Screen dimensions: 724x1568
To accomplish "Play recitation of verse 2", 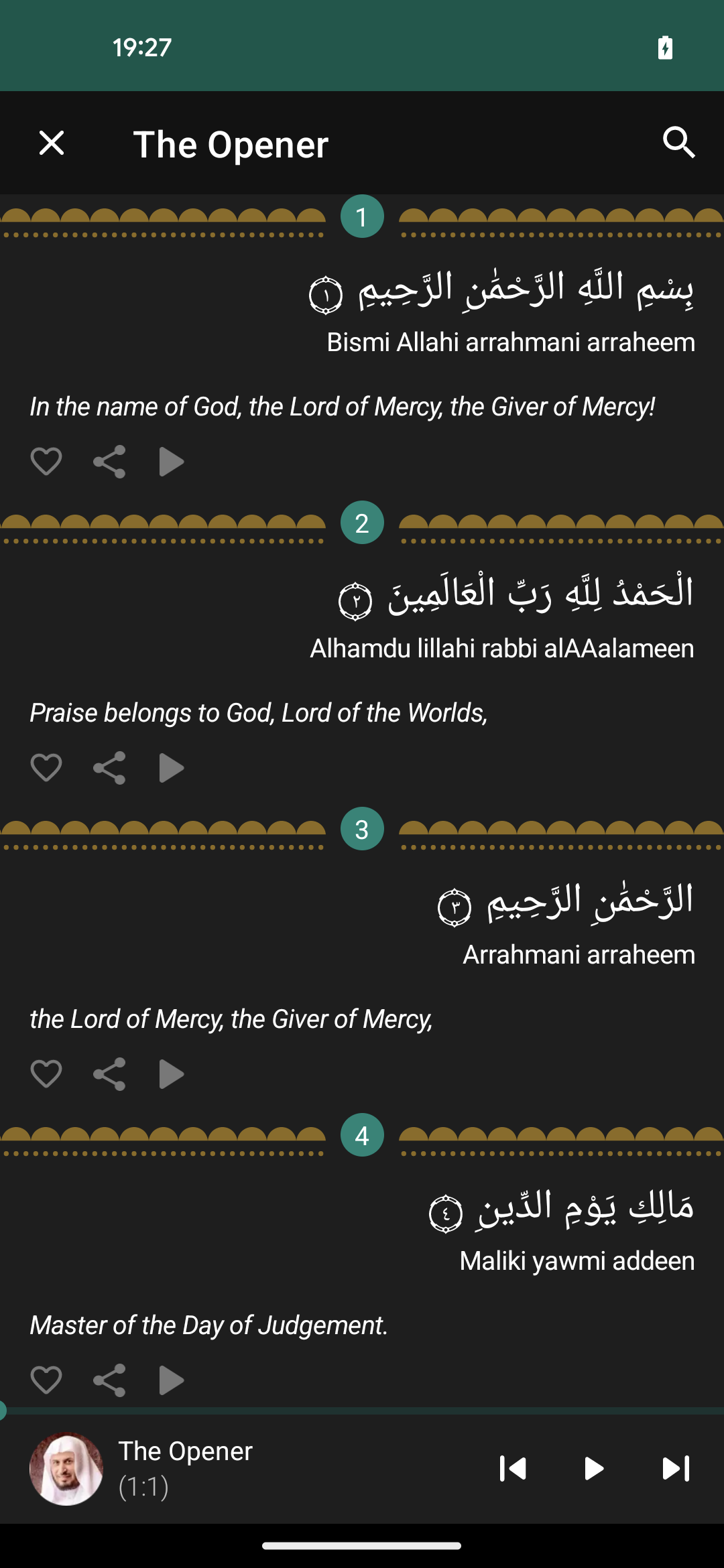I will (x=171, y=768).
